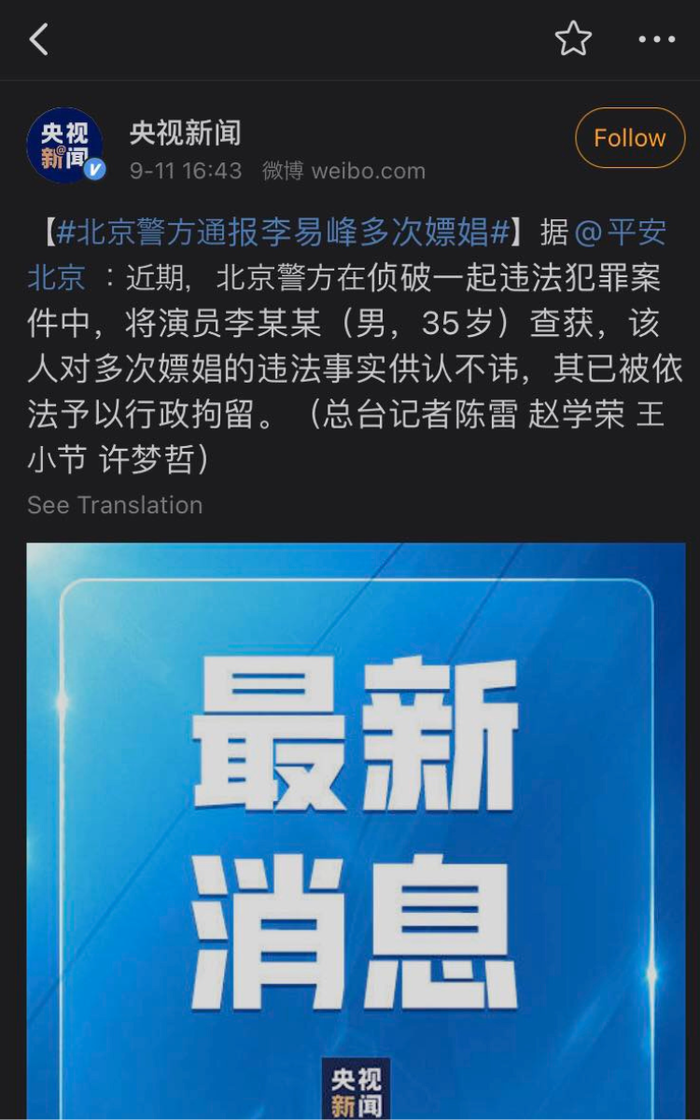Open the three-dot overflow menu
The image size is (700, 1120).
pos(657,40)
